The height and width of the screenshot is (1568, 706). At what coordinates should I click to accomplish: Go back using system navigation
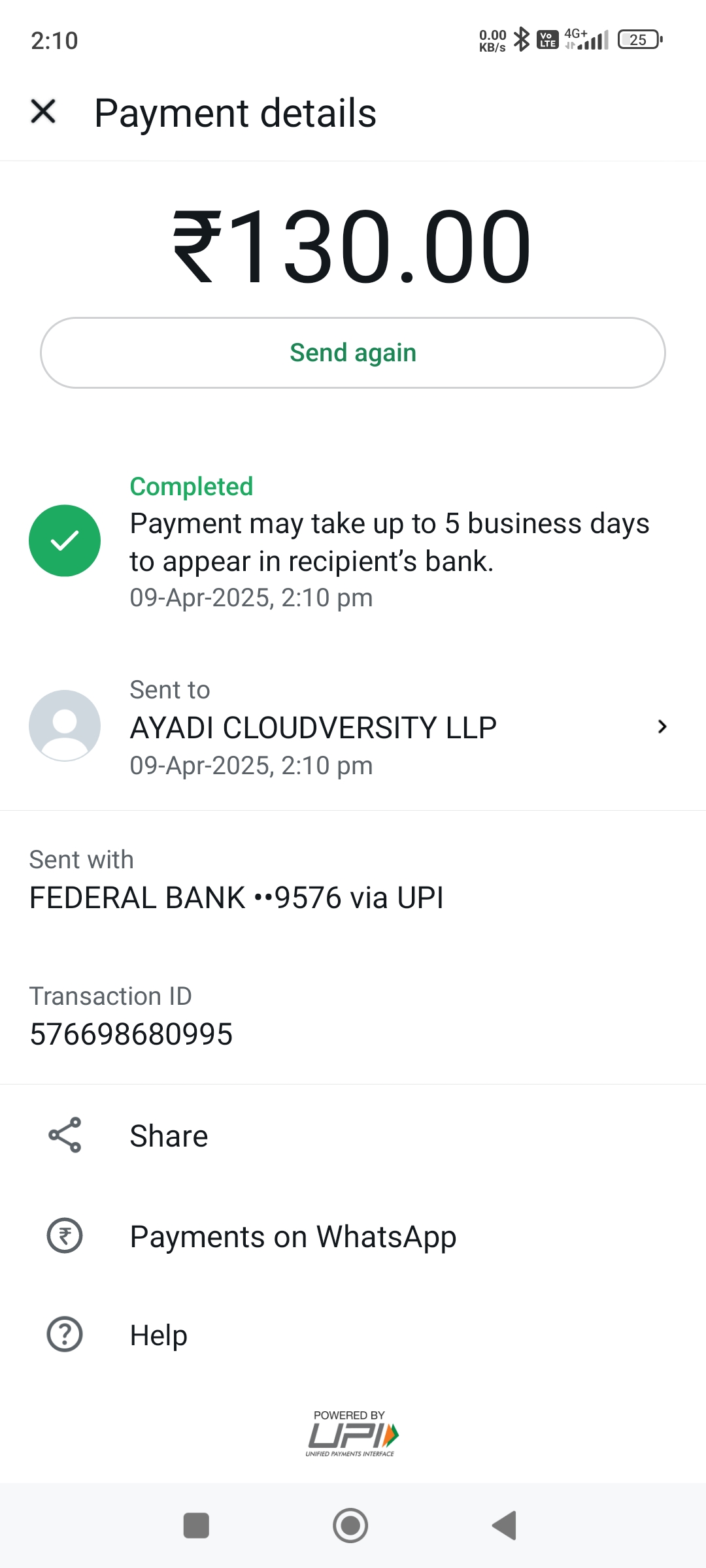[x=505, y=1526]
